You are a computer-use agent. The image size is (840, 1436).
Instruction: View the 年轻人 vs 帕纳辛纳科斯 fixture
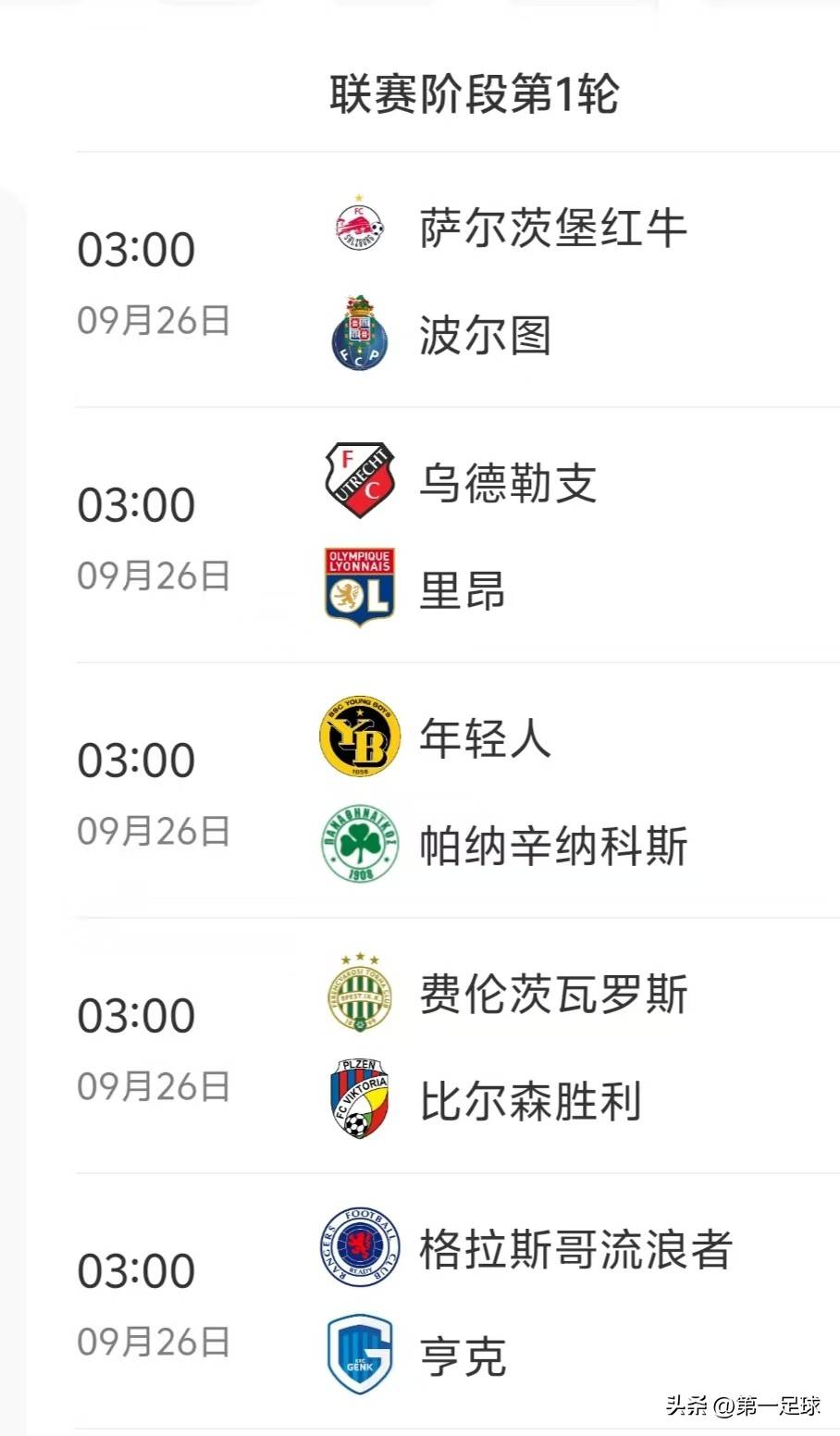tap(458, 791)
